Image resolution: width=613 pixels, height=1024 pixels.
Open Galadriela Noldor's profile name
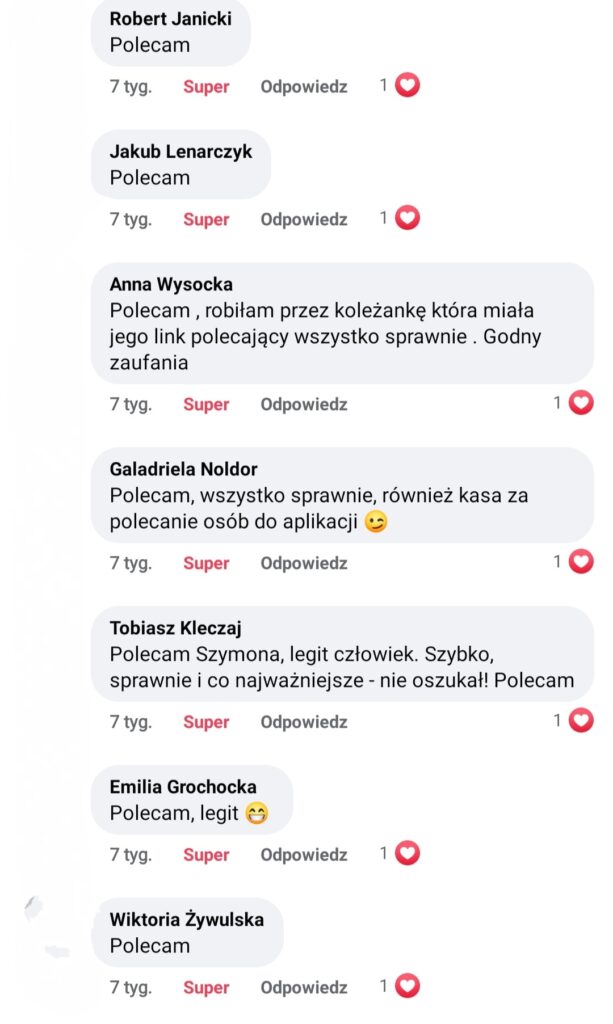(x=183, y=469)
